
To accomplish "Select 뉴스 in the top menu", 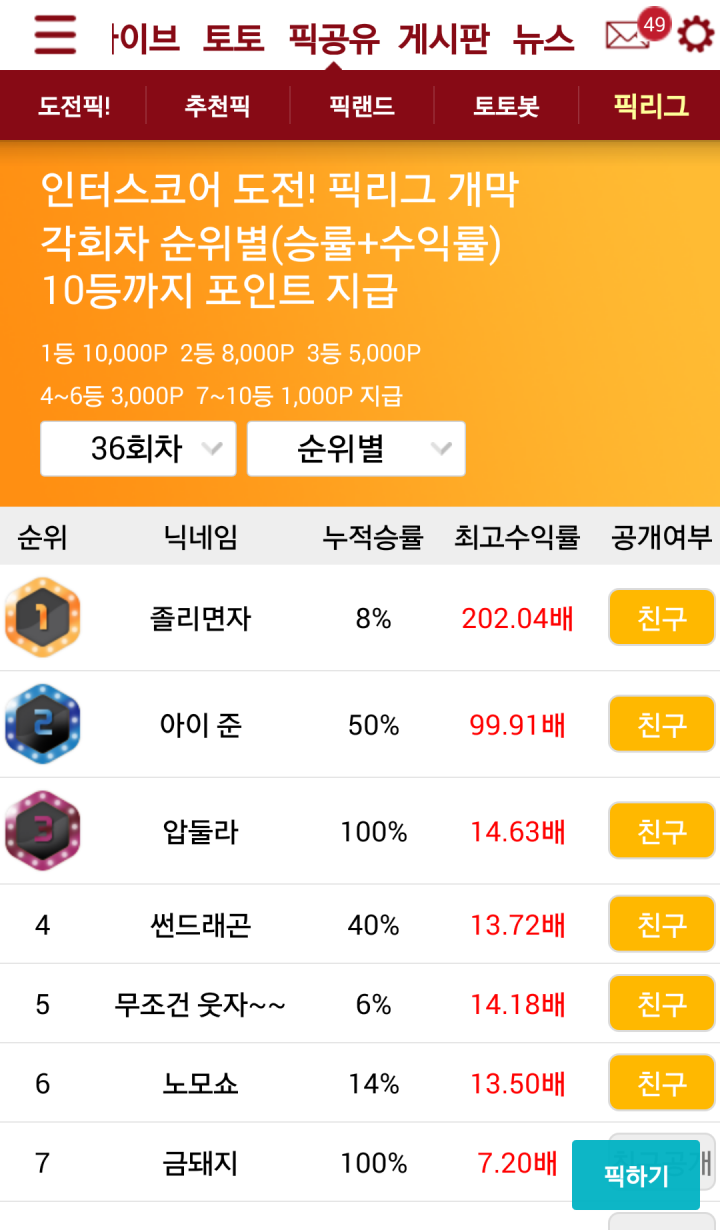I will (x=543, y=38).
